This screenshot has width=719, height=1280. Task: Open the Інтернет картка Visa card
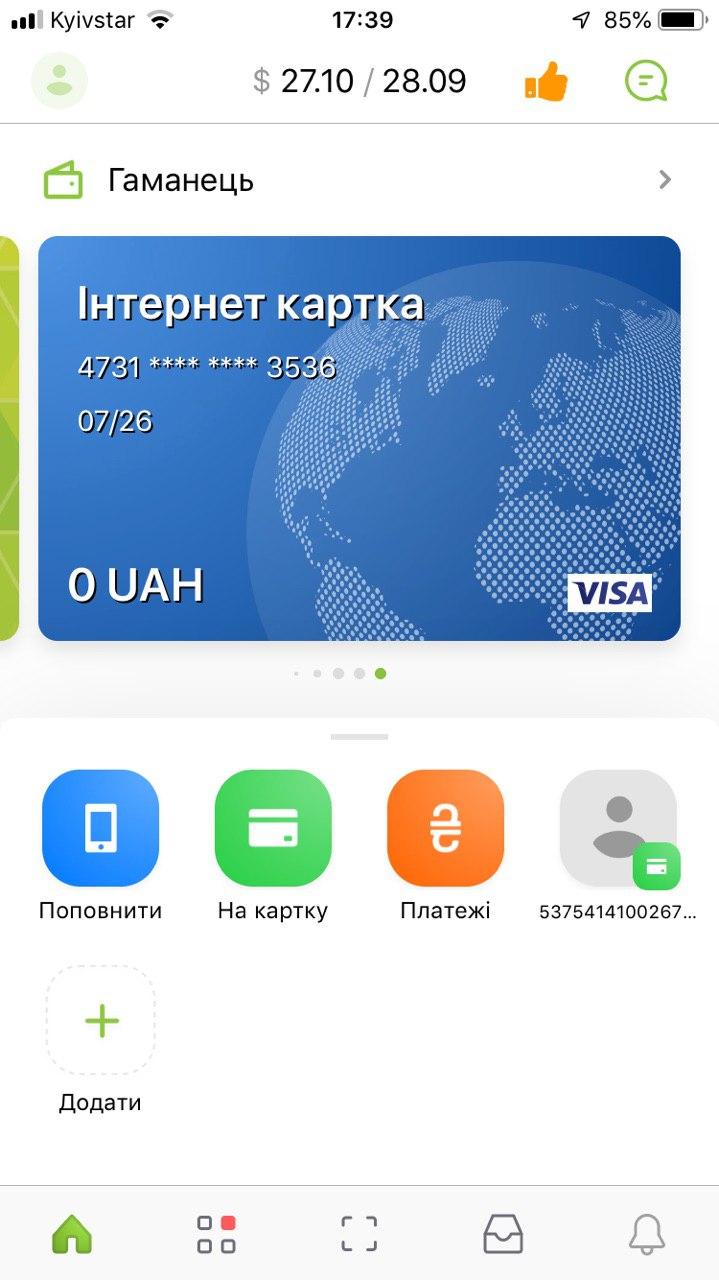[359, 438]
